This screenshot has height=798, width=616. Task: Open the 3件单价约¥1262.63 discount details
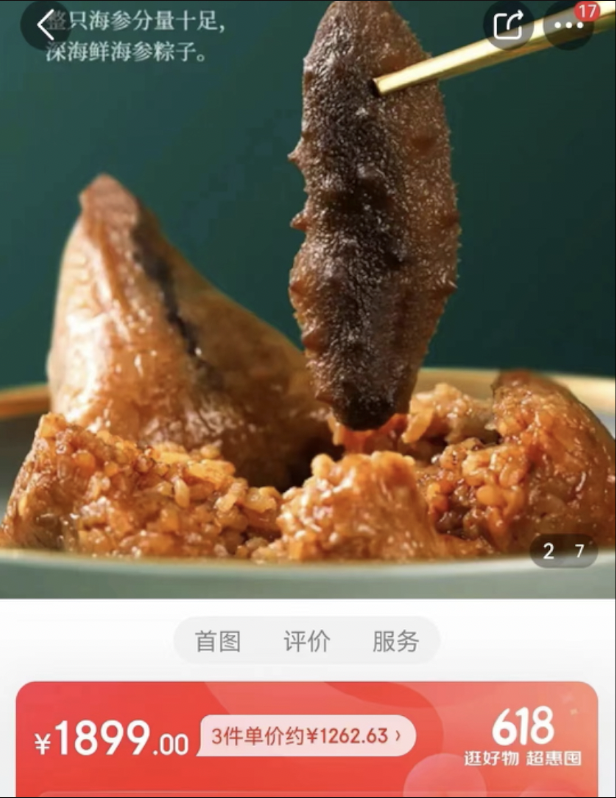coord(307,737)
